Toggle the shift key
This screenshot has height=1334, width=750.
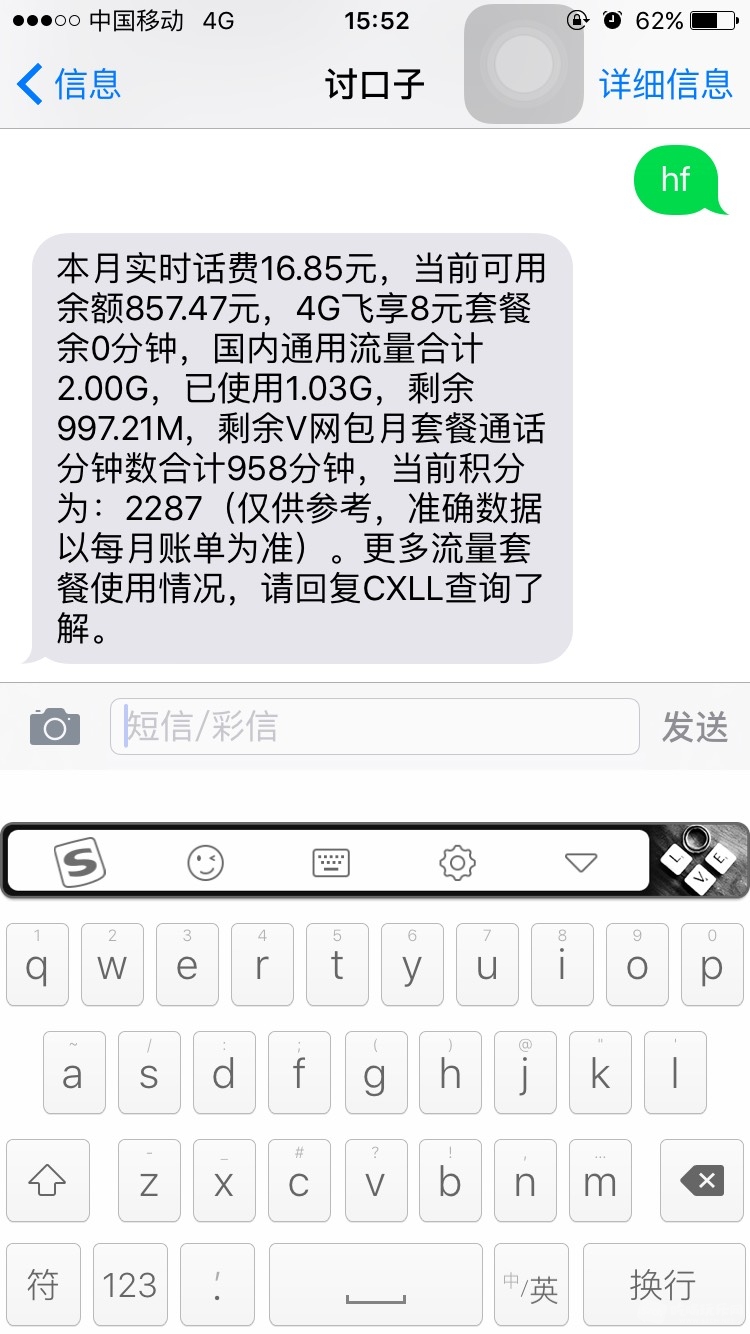[x=45, y=1181]
